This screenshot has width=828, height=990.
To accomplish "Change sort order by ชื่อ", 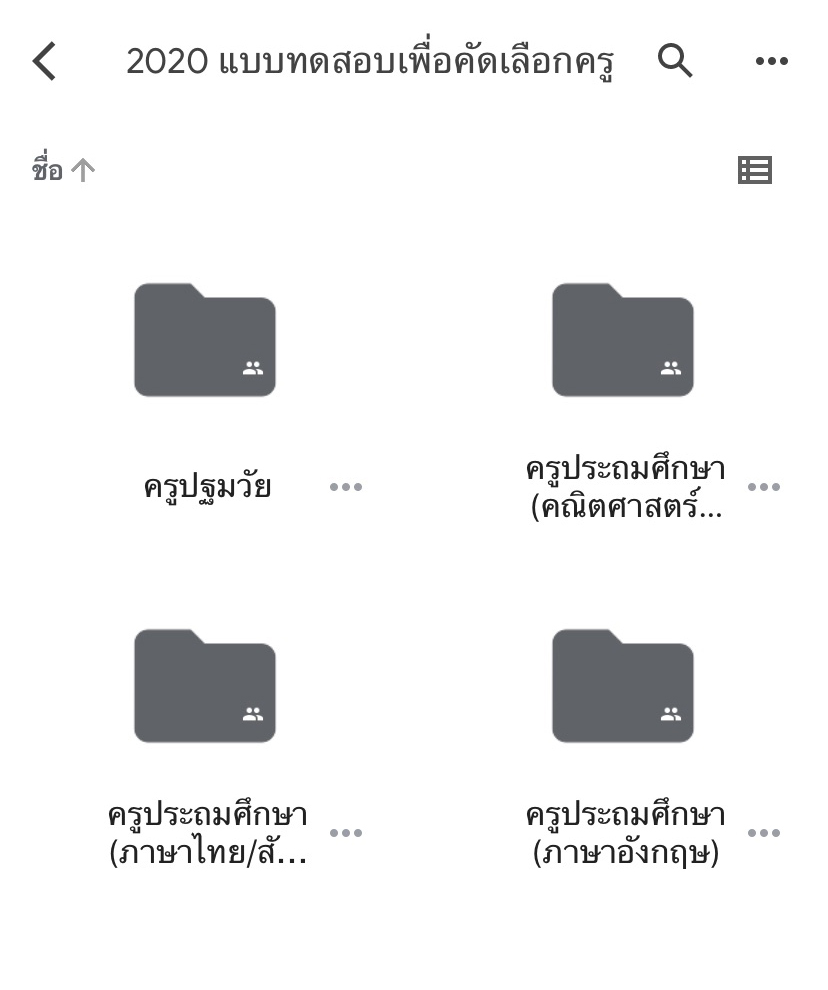I will [x=63, y=171].
